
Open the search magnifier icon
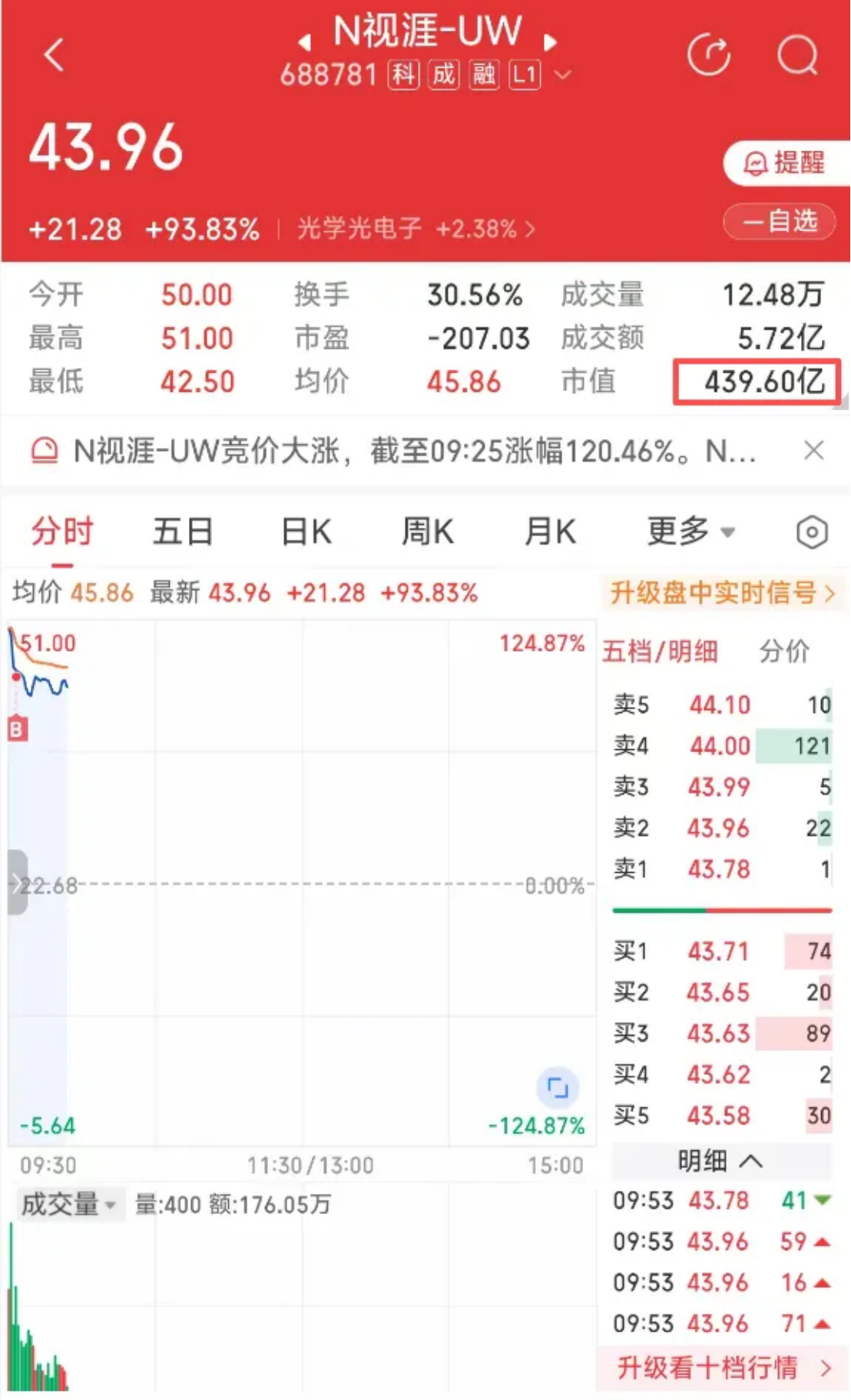(797, 55)
